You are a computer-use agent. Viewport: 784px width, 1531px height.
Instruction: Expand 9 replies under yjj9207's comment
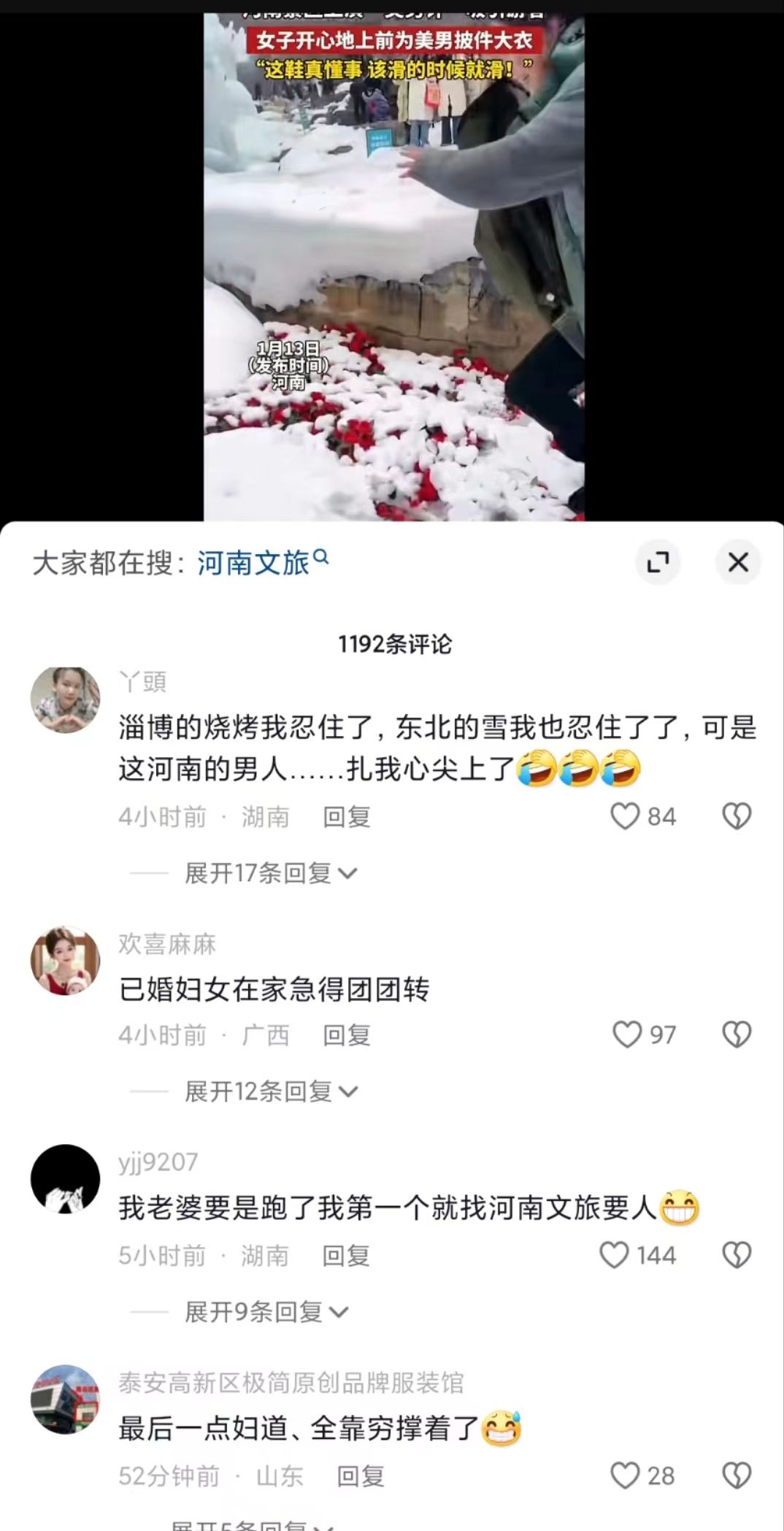point(266,1312)
